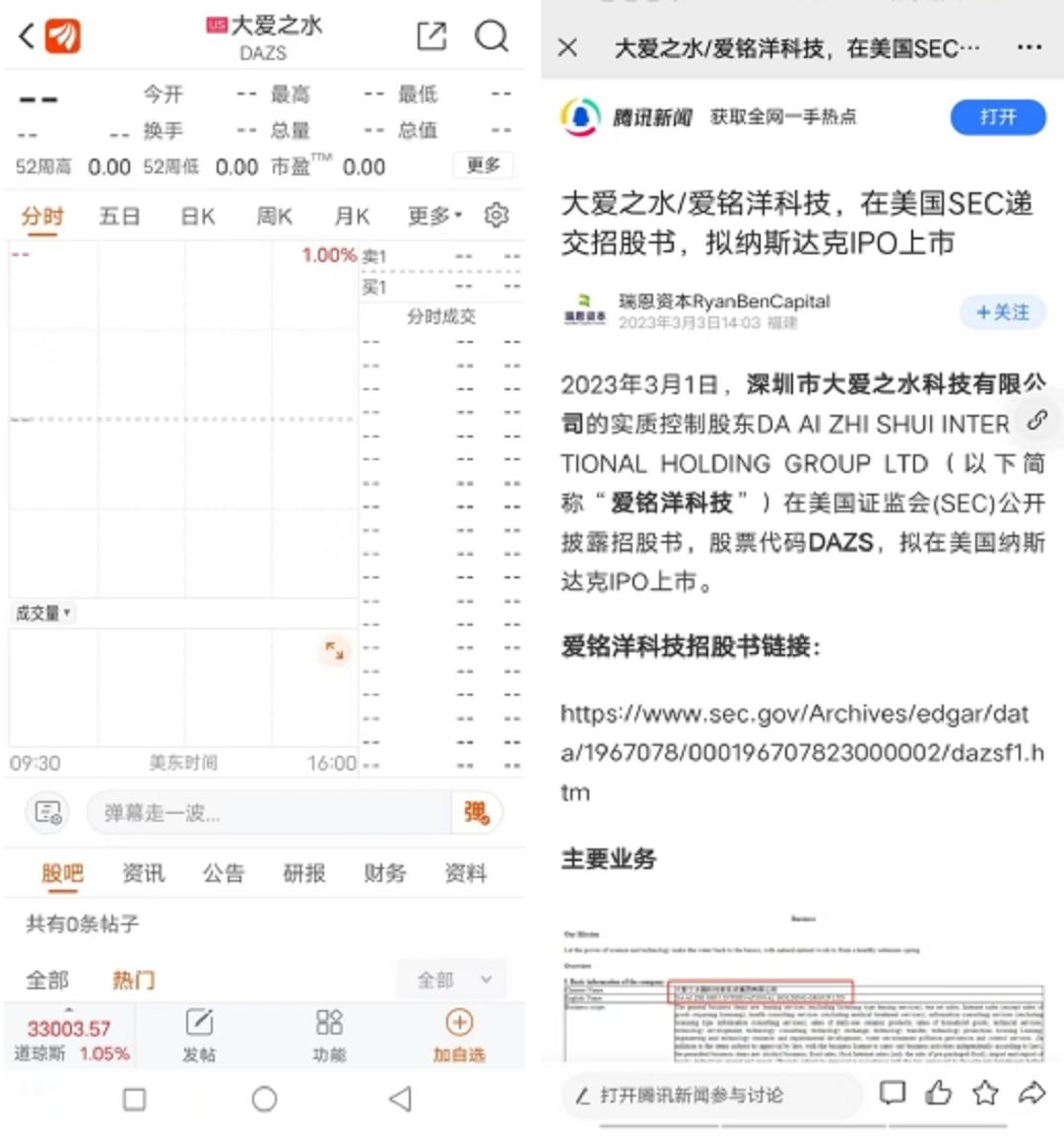
Task: Close the Tencent news article
Action: tap(567, 47)
